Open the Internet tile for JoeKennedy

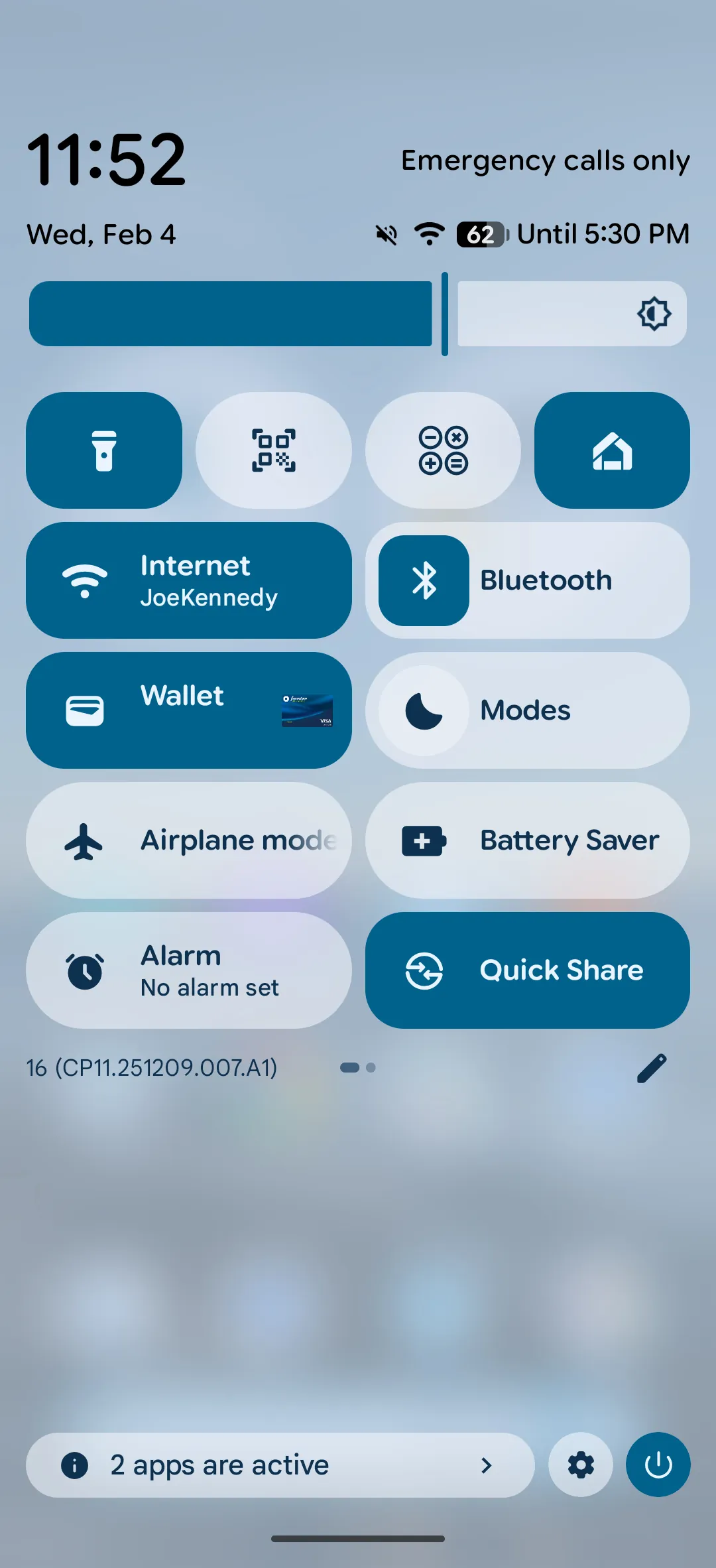[189, 580]
